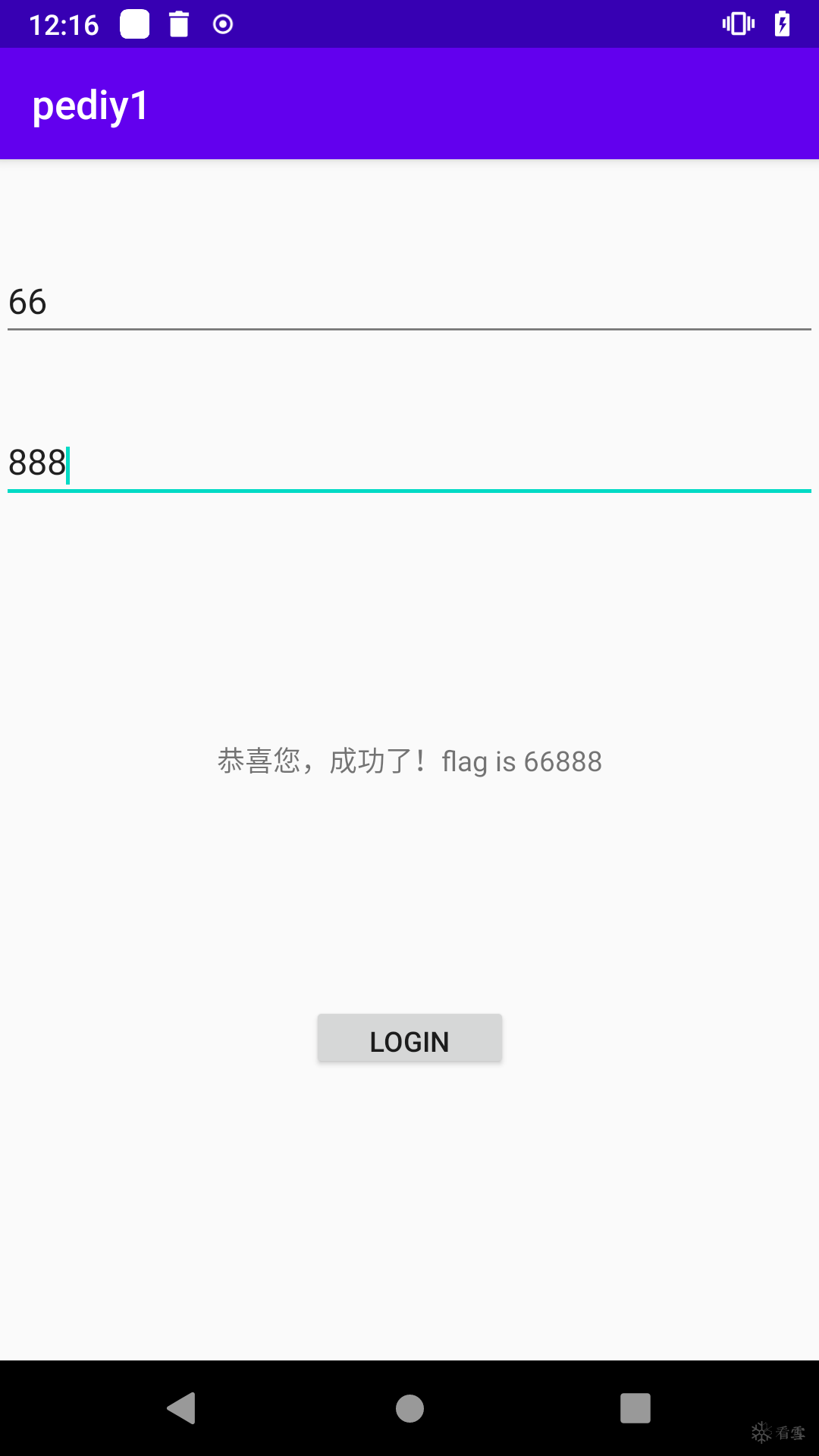Image resolution: width=819 pixels, height=1456 pixels.
Task: Open the recent apps overview
Action: (635, 1408)
